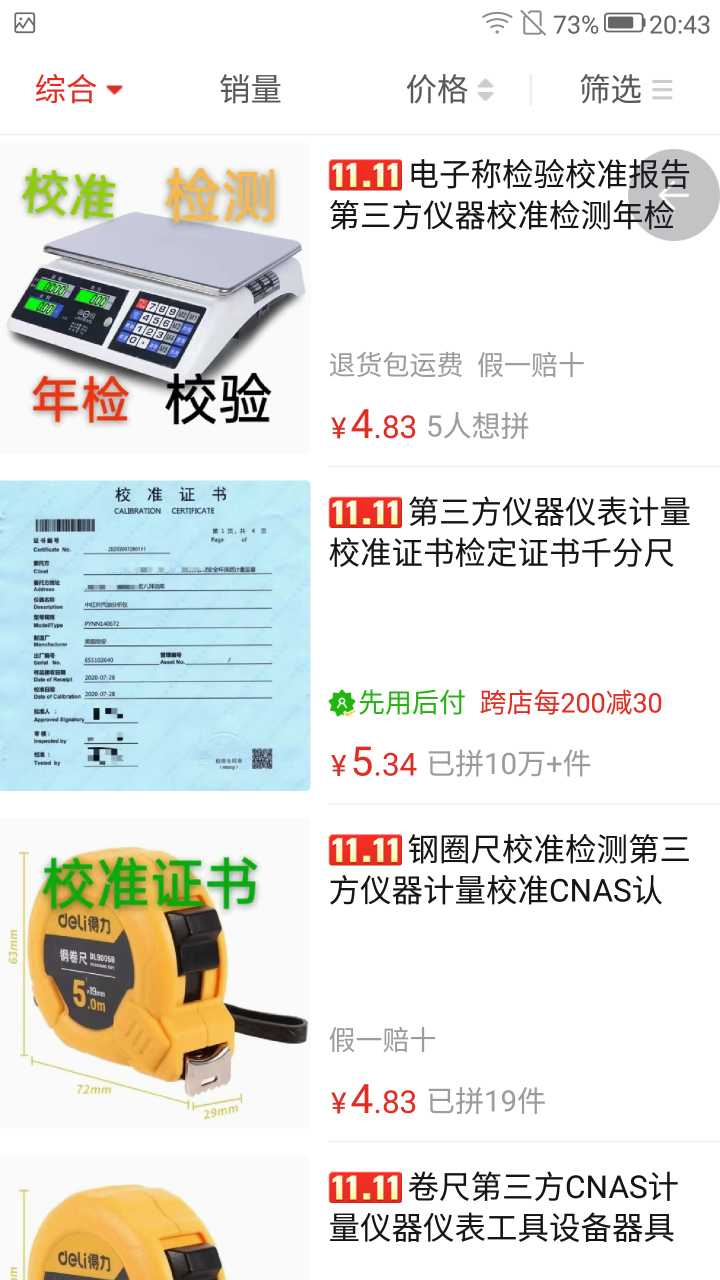Sort results by 销量

pyautogui.click(x=250, y=89)
